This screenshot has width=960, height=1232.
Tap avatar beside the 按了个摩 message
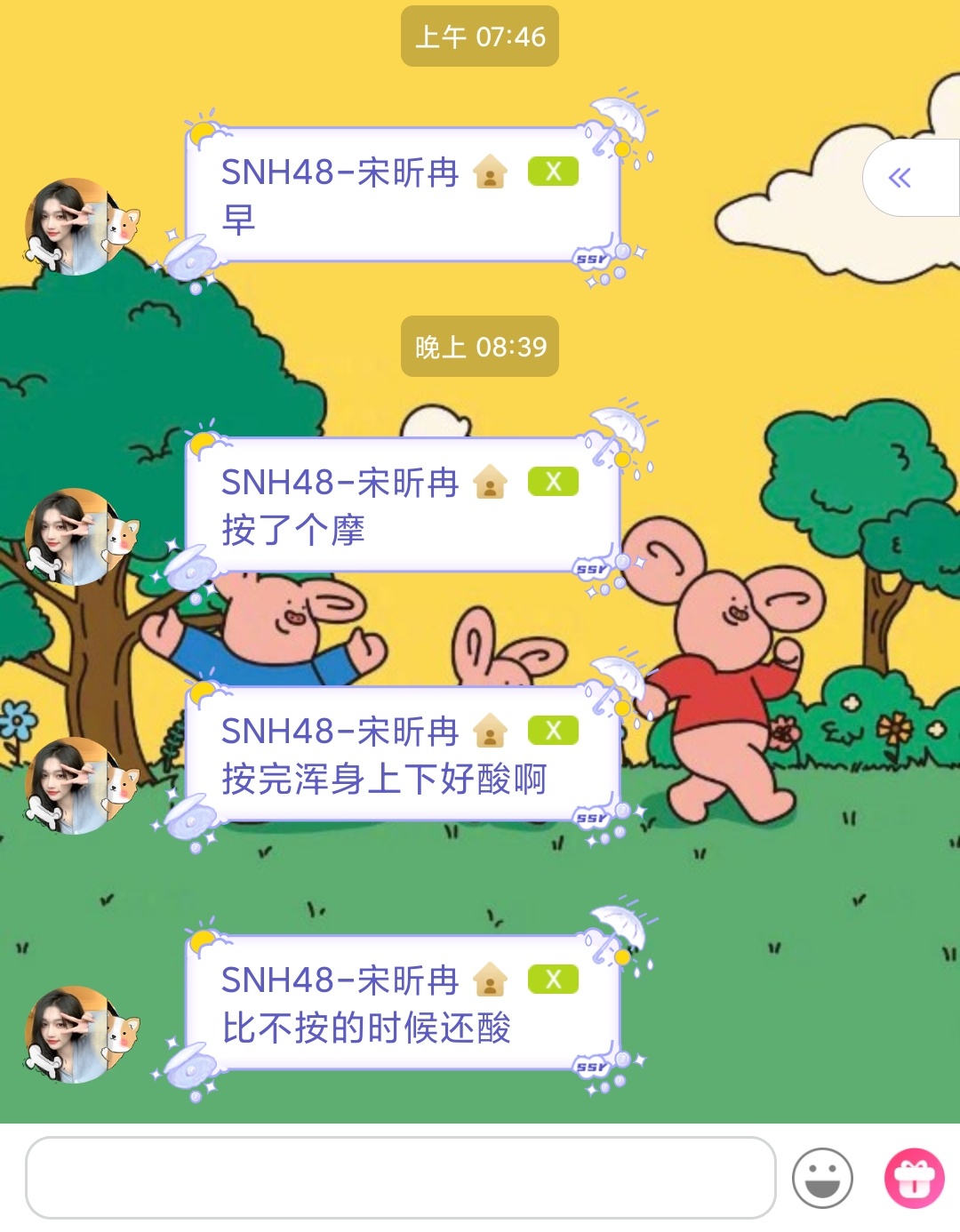pyautogui.click(x=75, y=537)
